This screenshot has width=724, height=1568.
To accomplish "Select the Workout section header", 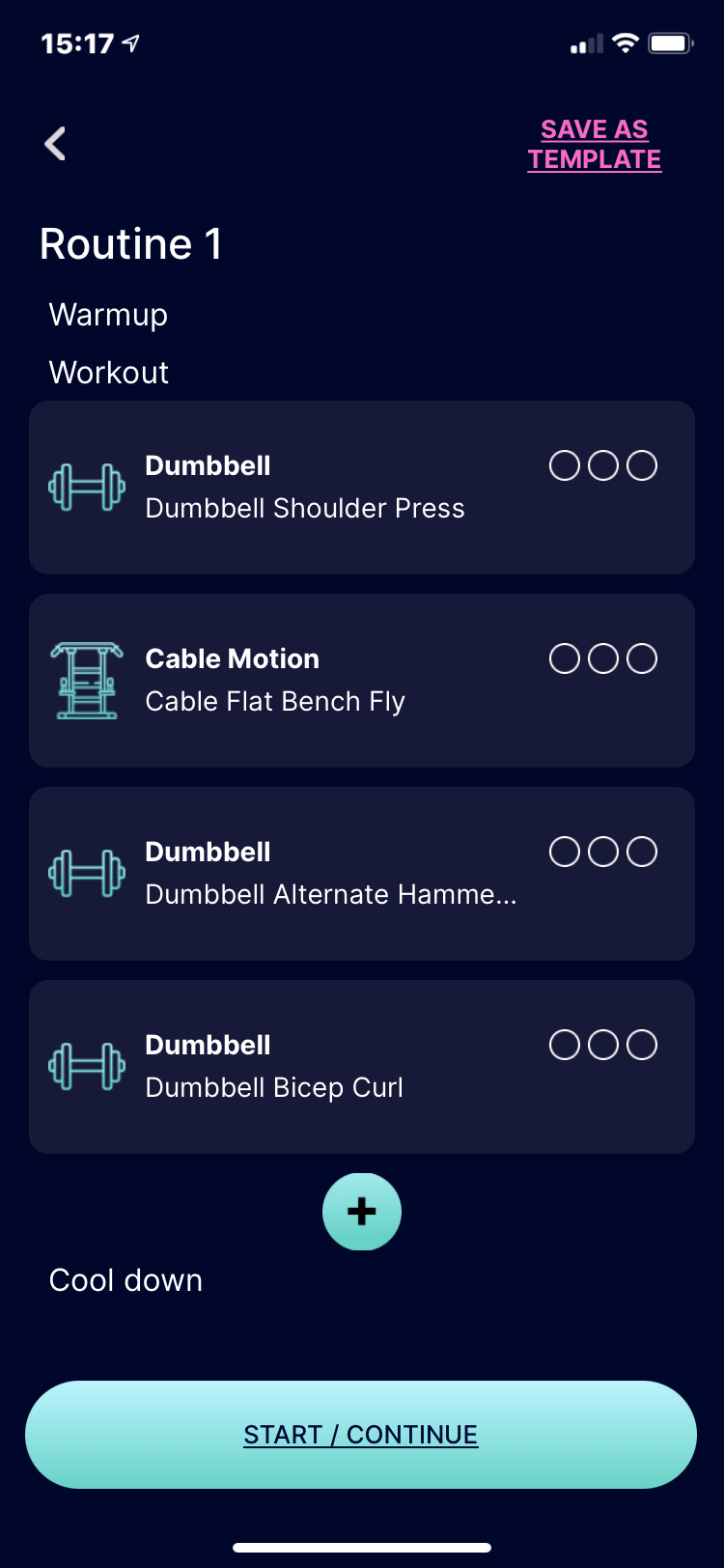I will [x=108, y=372].
